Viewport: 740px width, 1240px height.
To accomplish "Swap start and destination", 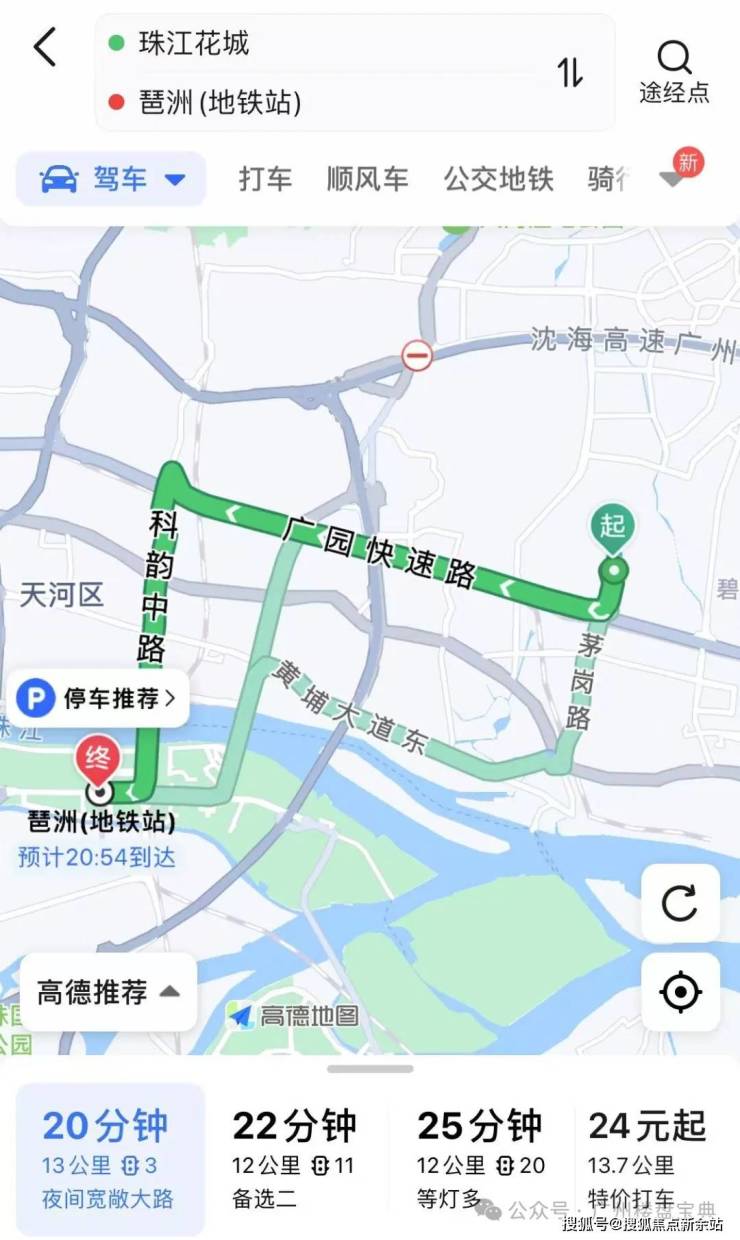I will tap(570, 72).
